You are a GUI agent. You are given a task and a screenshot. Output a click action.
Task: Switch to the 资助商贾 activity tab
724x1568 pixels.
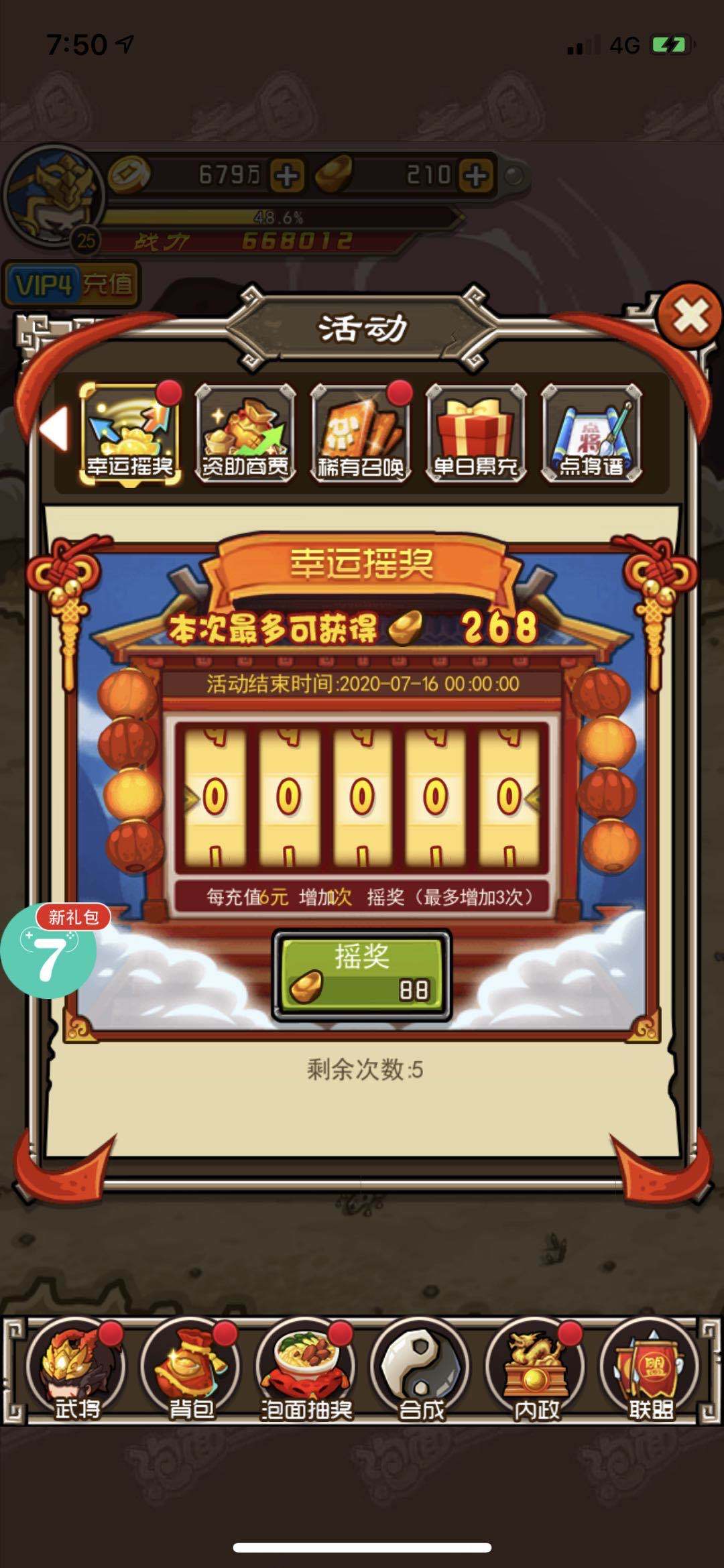245,434
